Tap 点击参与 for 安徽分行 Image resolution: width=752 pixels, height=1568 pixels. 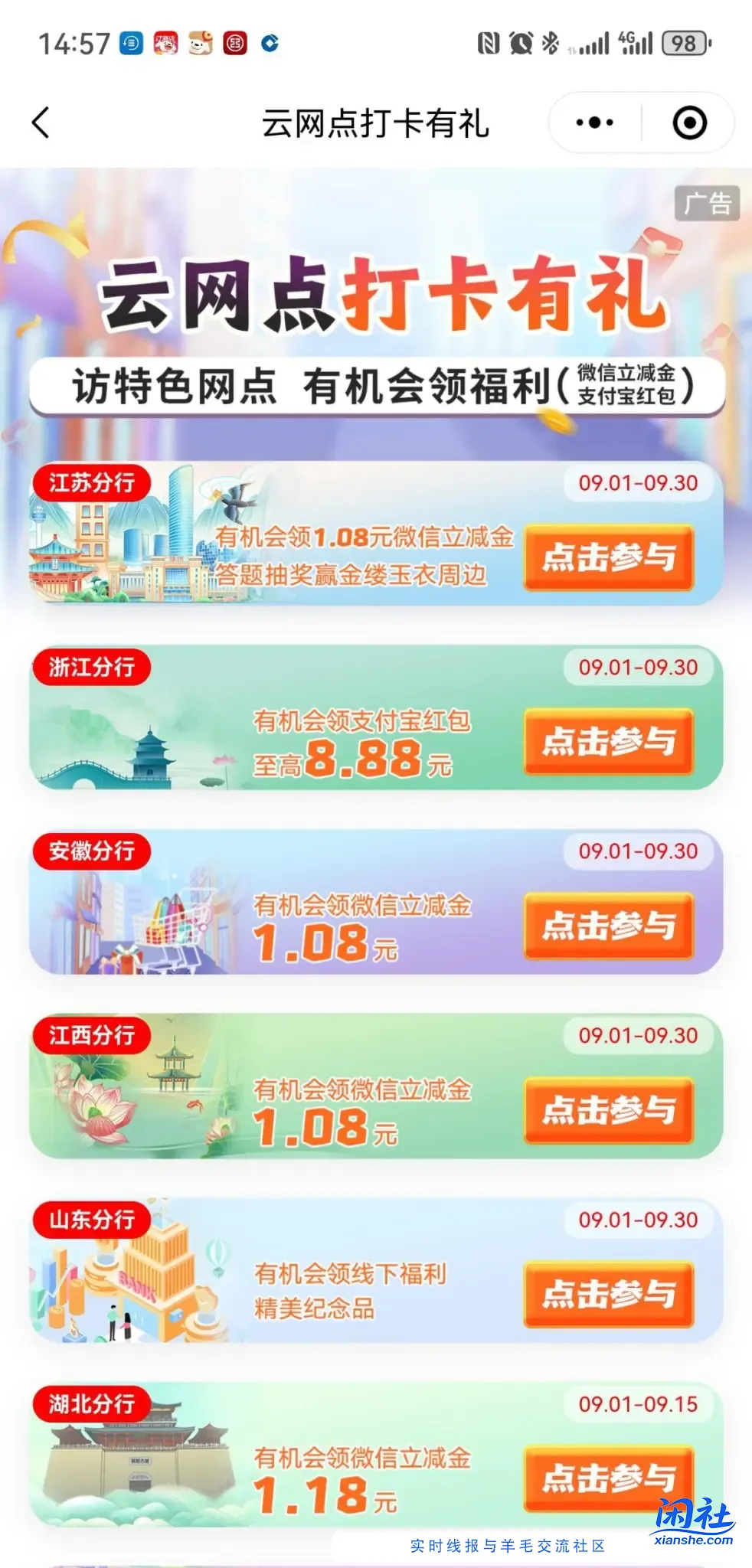click(x=609, y=926)
